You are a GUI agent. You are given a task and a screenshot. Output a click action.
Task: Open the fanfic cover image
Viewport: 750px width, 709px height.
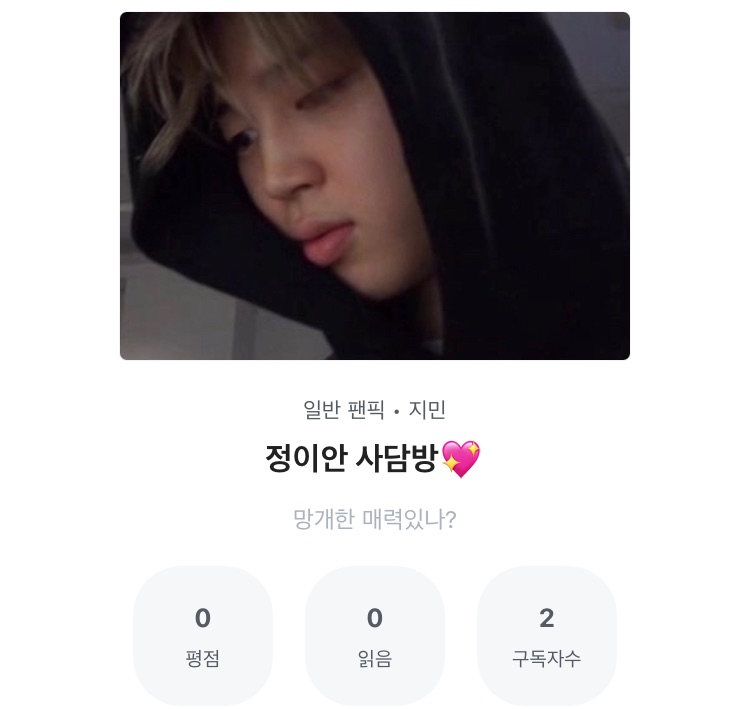click(375, 186)
